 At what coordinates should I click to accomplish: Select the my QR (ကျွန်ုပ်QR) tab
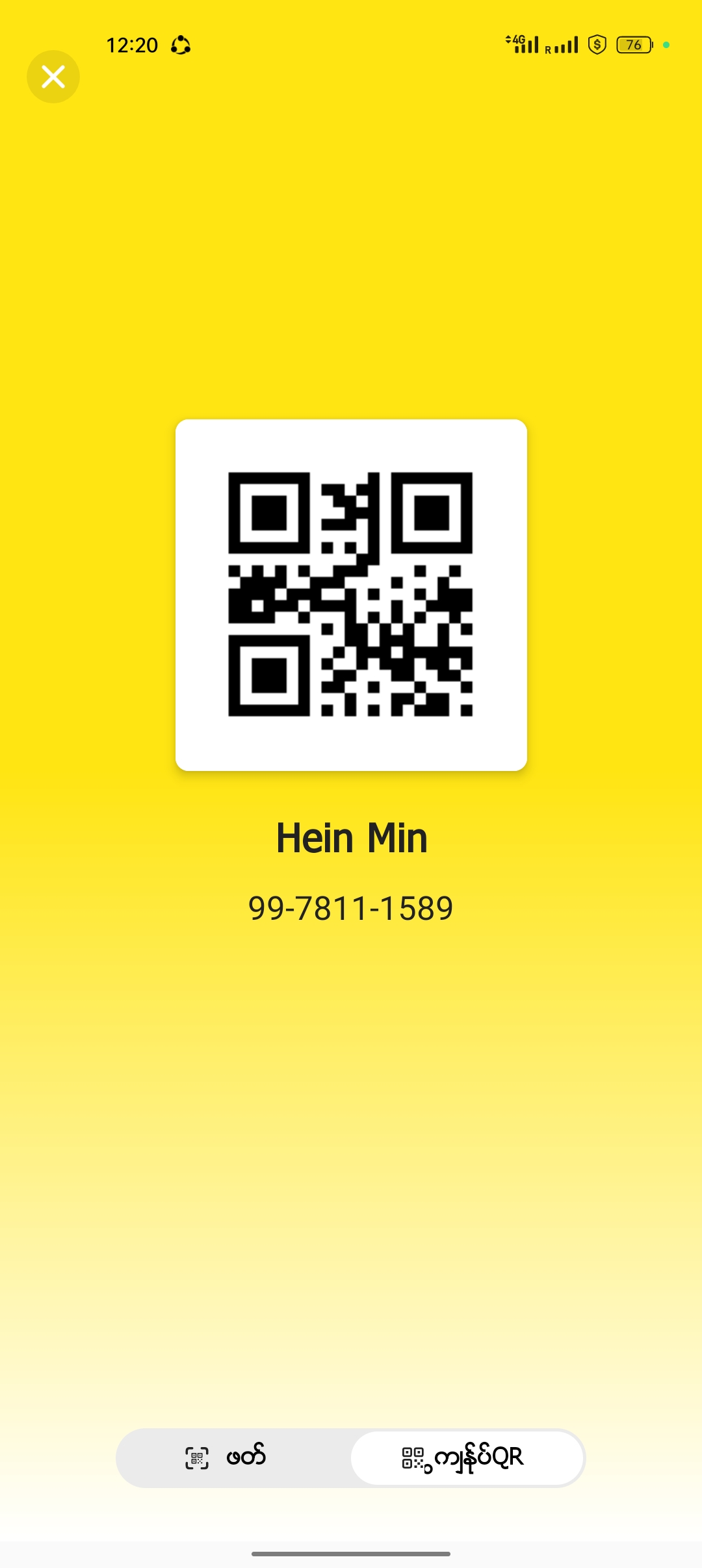(x=467, y=1457)
